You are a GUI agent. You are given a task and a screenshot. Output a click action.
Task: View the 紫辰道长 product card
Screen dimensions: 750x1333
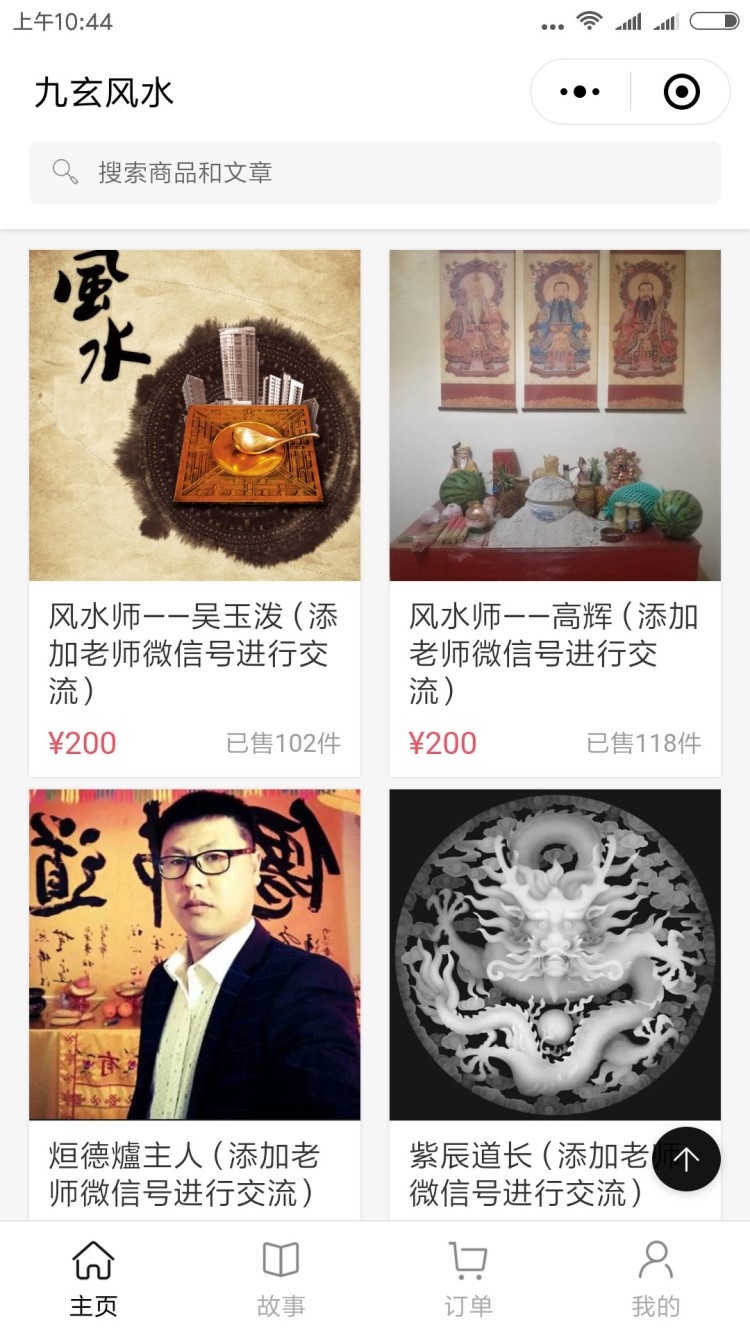[x=555, y=1004]
